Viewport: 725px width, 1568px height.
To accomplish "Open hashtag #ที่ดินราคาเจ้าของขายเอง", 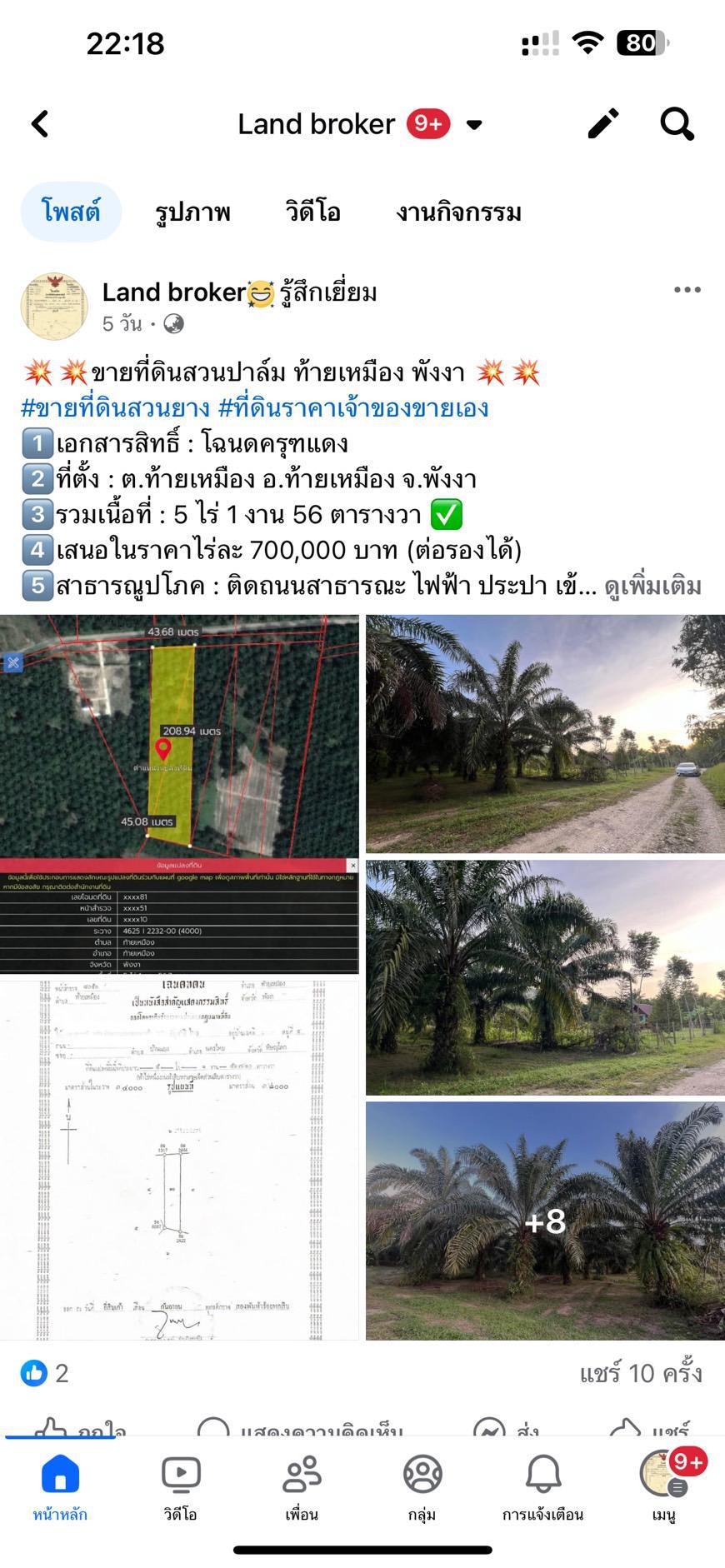I will point(353,408).
